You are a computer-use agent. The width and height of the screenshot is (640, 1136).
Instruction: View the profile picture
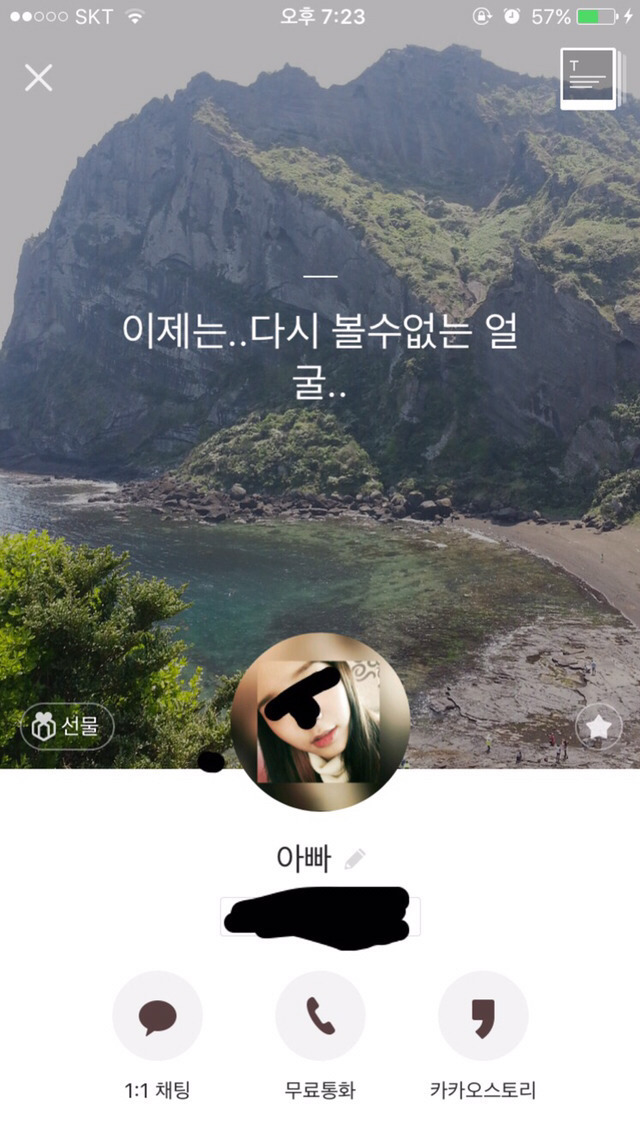pyautogui.click(x=320, y=722)
